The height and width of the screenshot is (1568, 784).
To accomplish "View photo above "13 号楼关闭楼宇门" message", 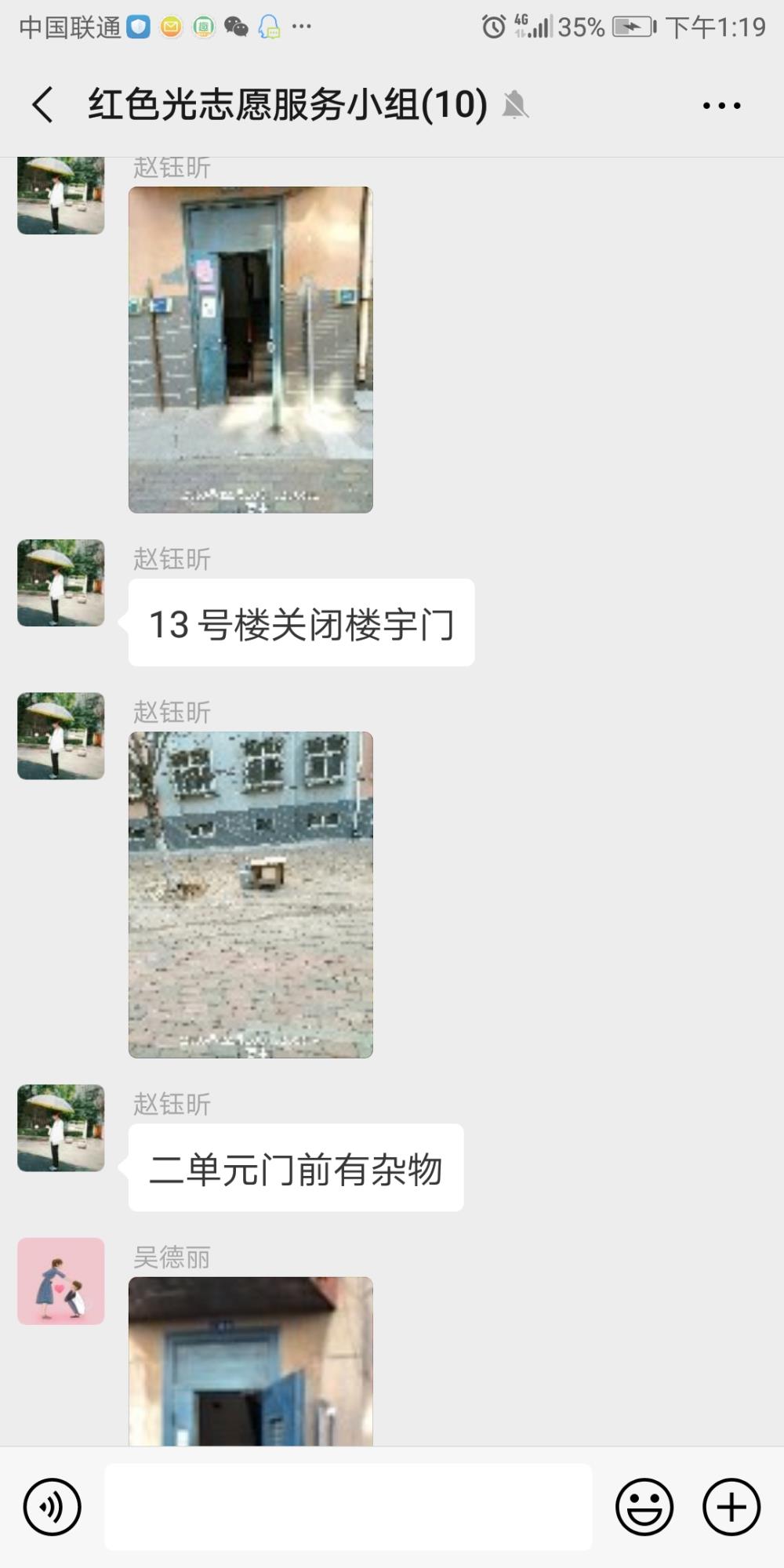I will 251,350.
